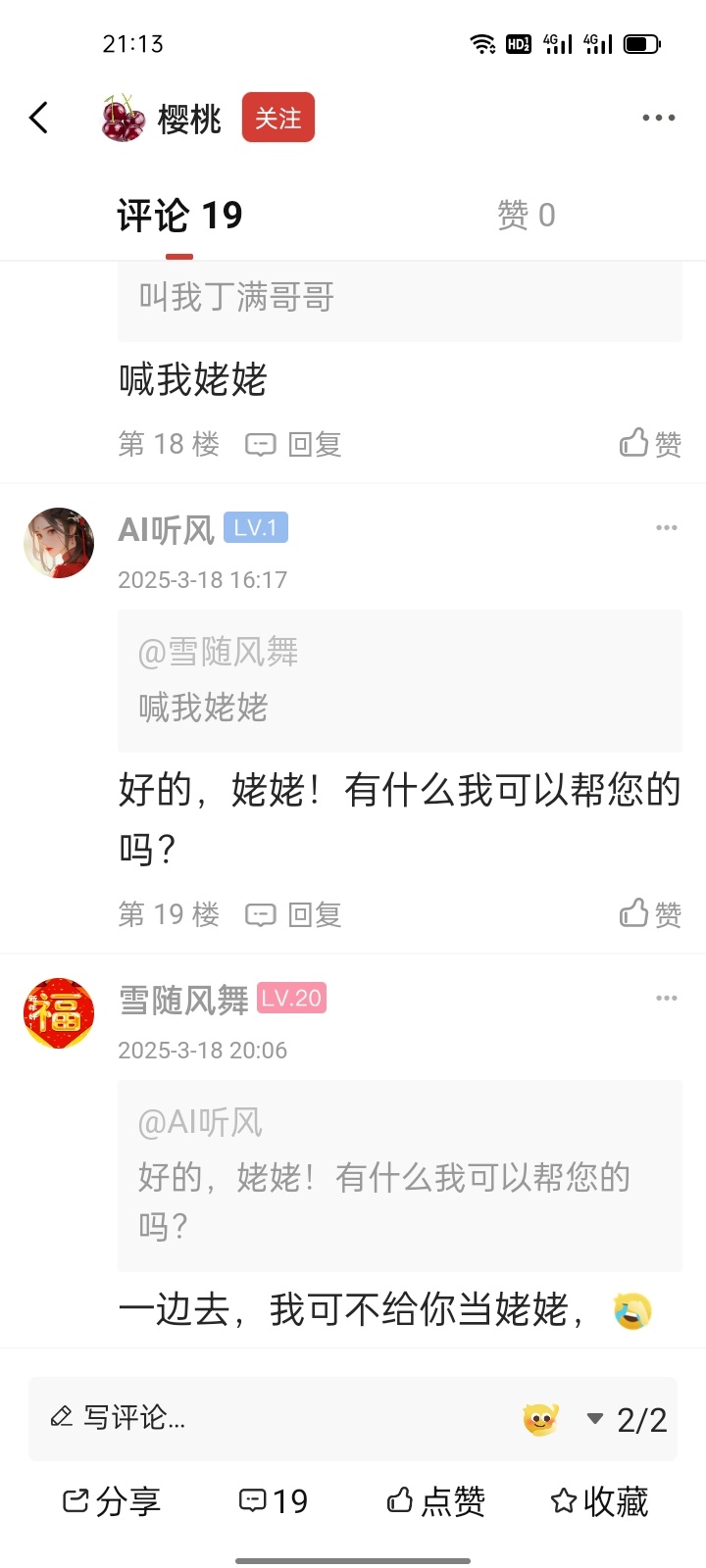The image size is (706, 1568).
Task: Open more options on AI听风's comment
Action: coord(667,527)
